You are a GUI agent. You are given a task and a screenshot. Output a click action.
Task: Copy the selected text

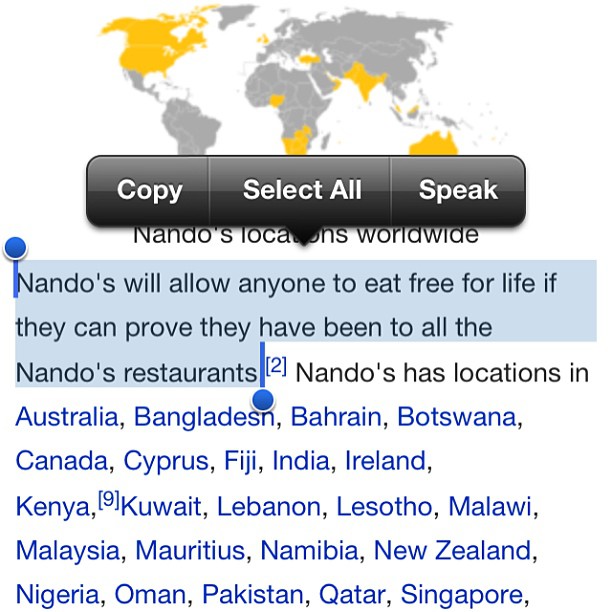(149, 190)
